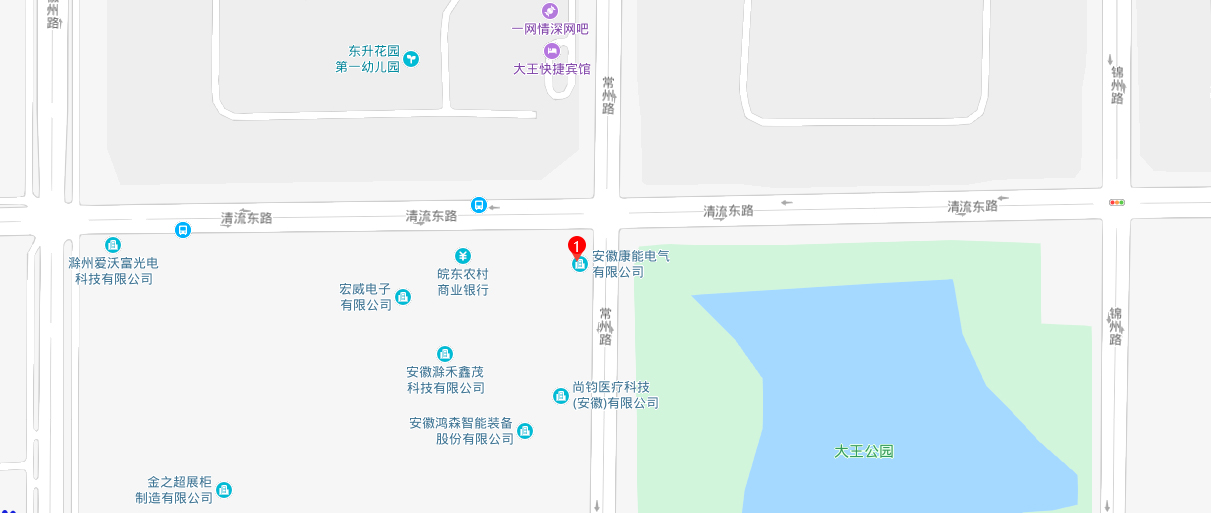Tap the 安徽滁禾鑫茂科技有限公司 marker
Viewport: 1211px width, 513px height.
[x=445, y=354]
